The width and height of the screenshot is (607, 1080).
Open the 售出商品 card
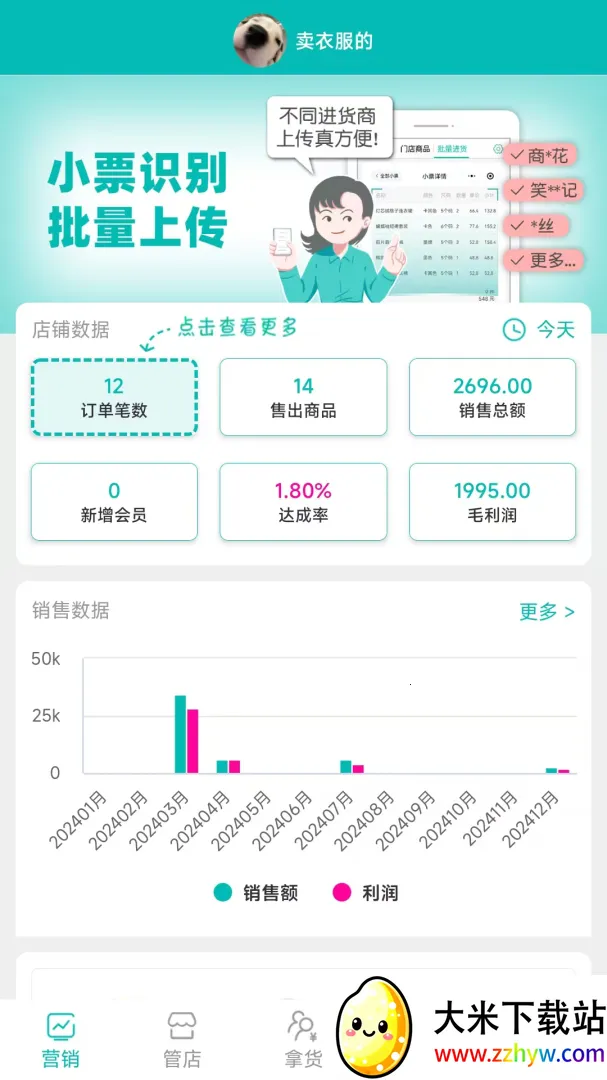[x=303, y=397]
